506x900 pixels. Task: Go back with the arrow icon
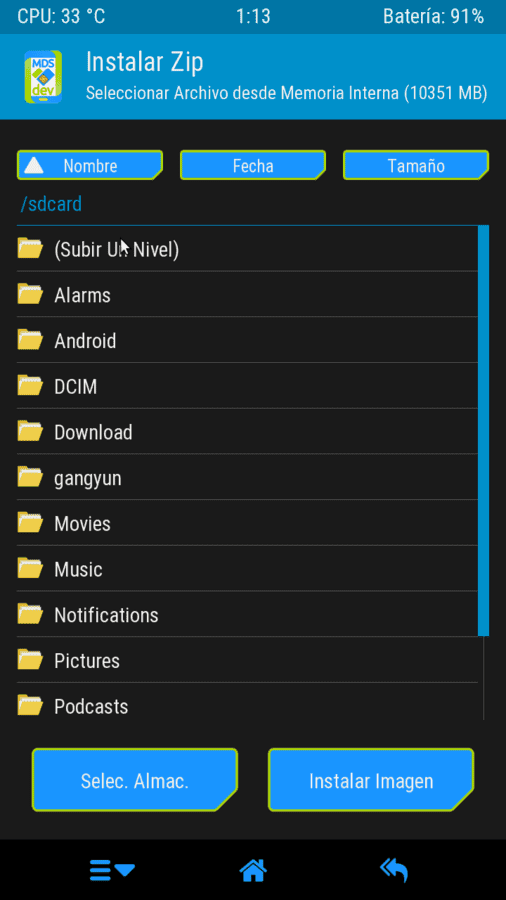pos(394,870)
